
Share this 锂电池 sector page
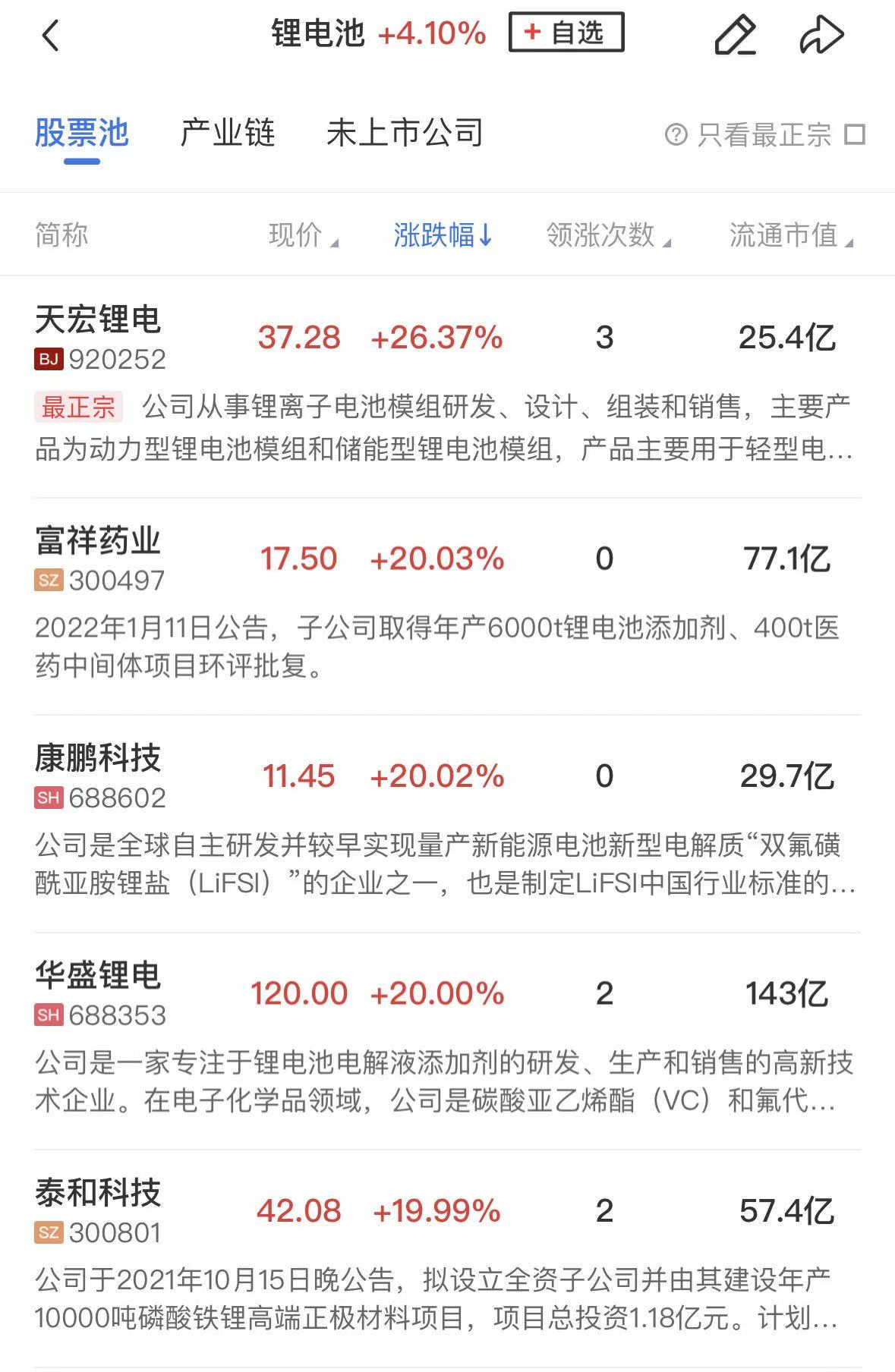pyautogui.click(x=821, y=35)
